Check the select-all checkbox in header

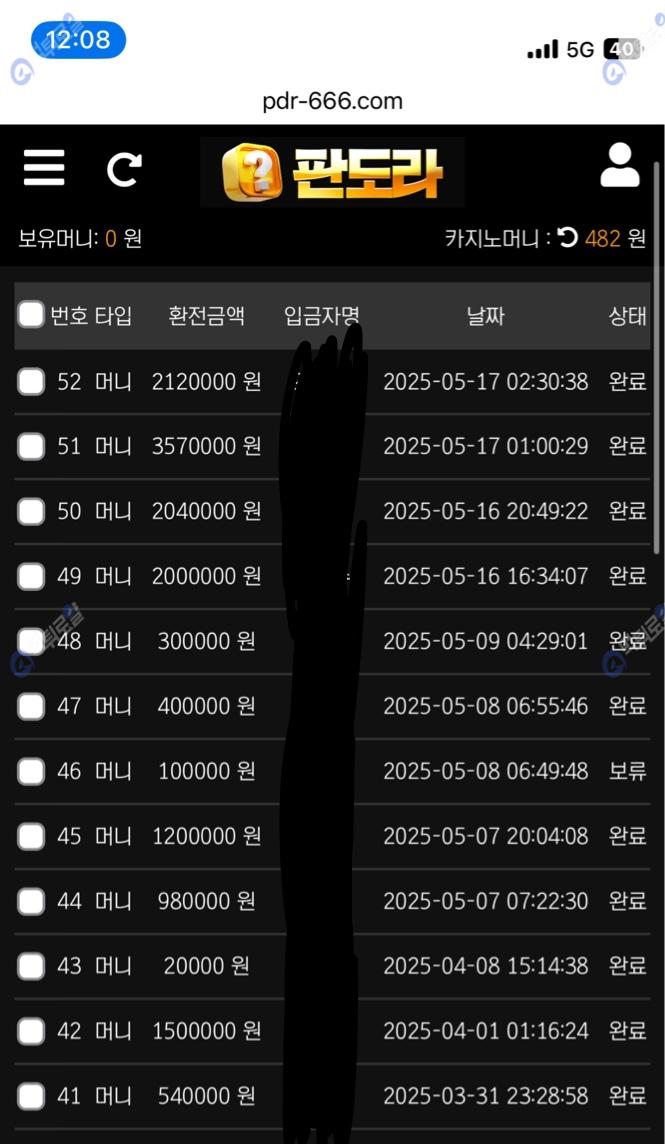(31, 316)
